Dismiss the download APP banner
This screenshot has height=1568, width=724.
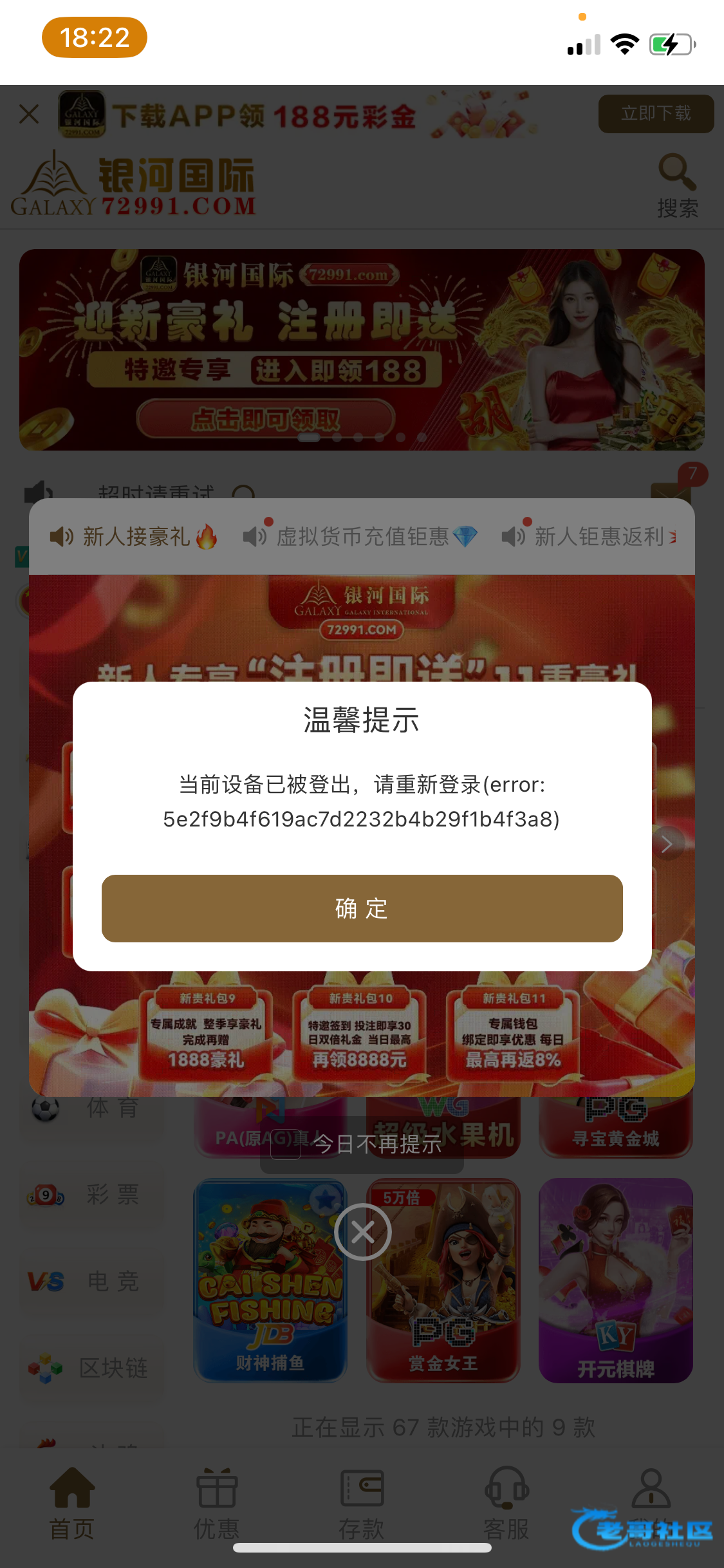click(29, 115)
